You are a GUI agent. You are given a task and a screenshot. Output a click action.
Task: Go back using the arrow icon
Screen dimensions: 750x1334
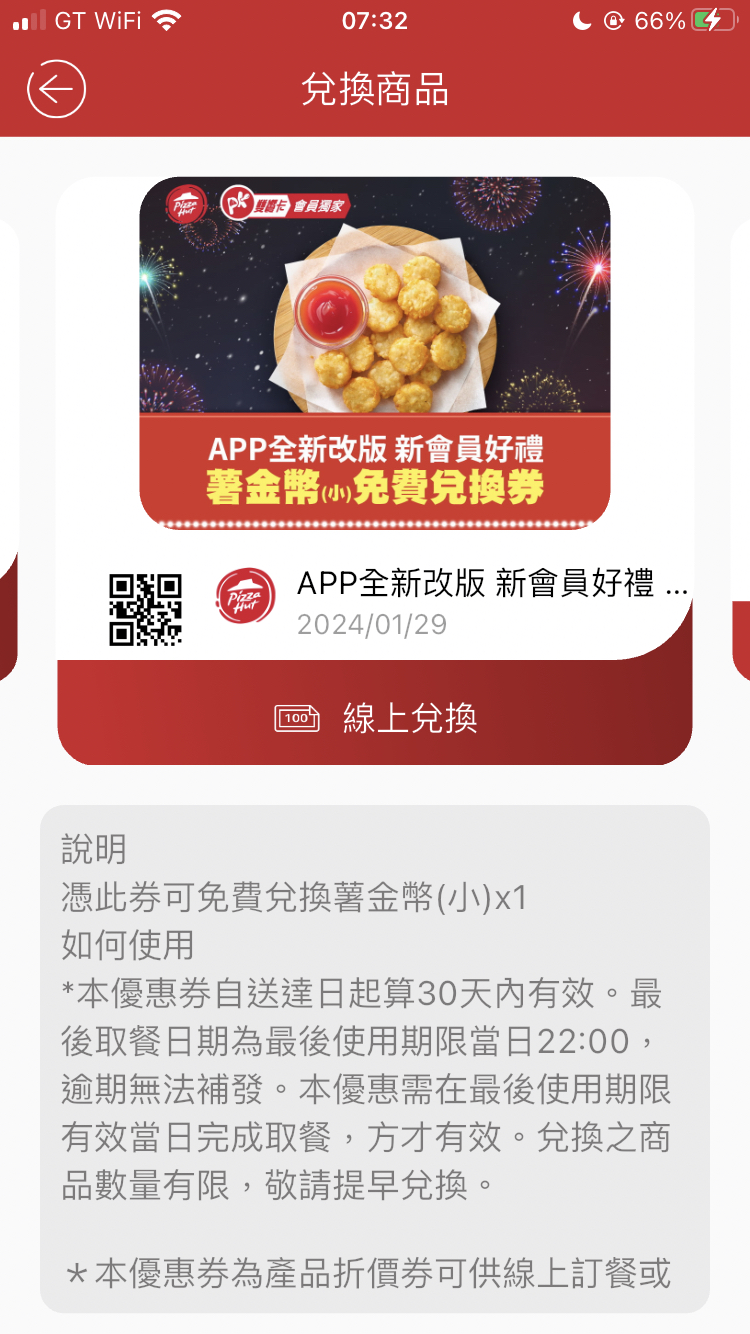56,90
